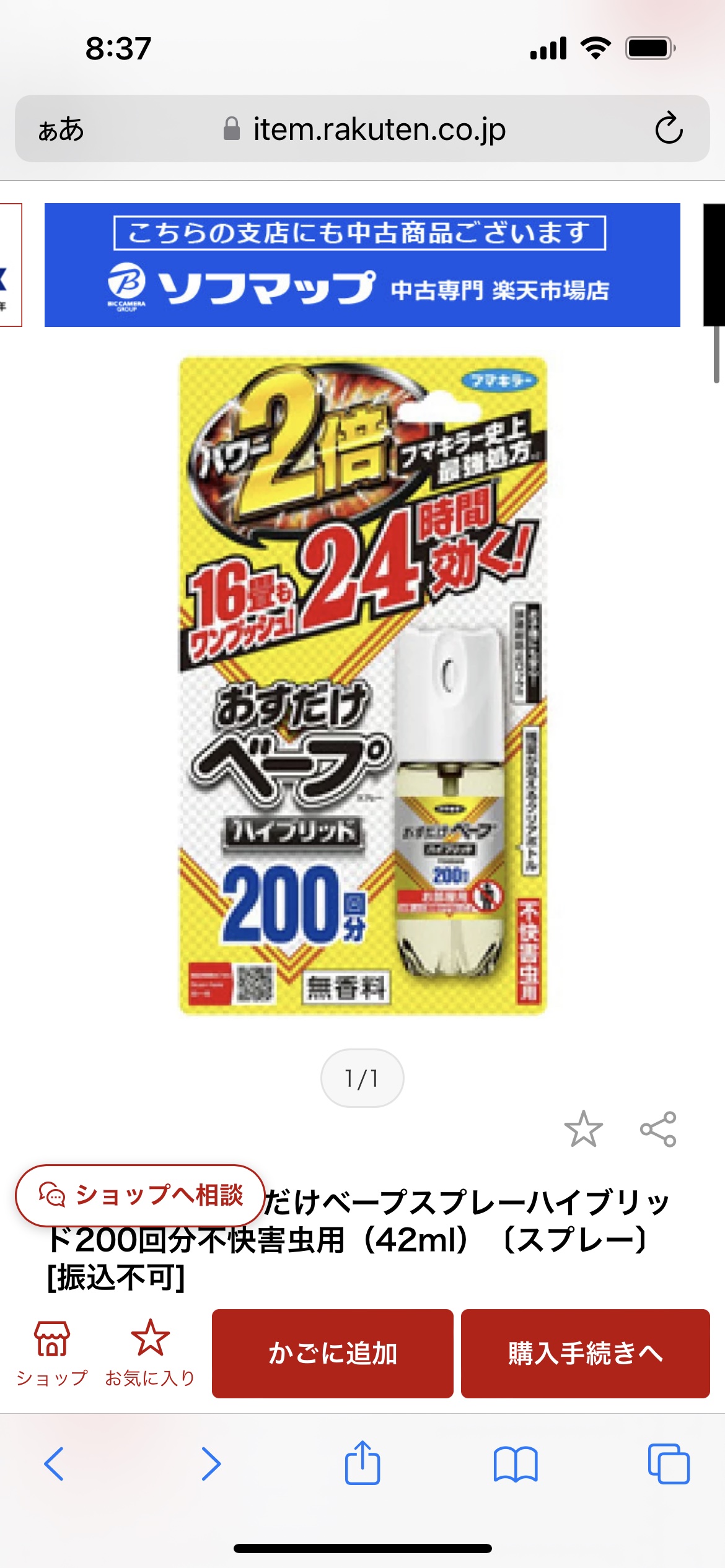Proceed with 購入手続きへ button
The height and width of the screenshot is (1568, 725).
585,1354
